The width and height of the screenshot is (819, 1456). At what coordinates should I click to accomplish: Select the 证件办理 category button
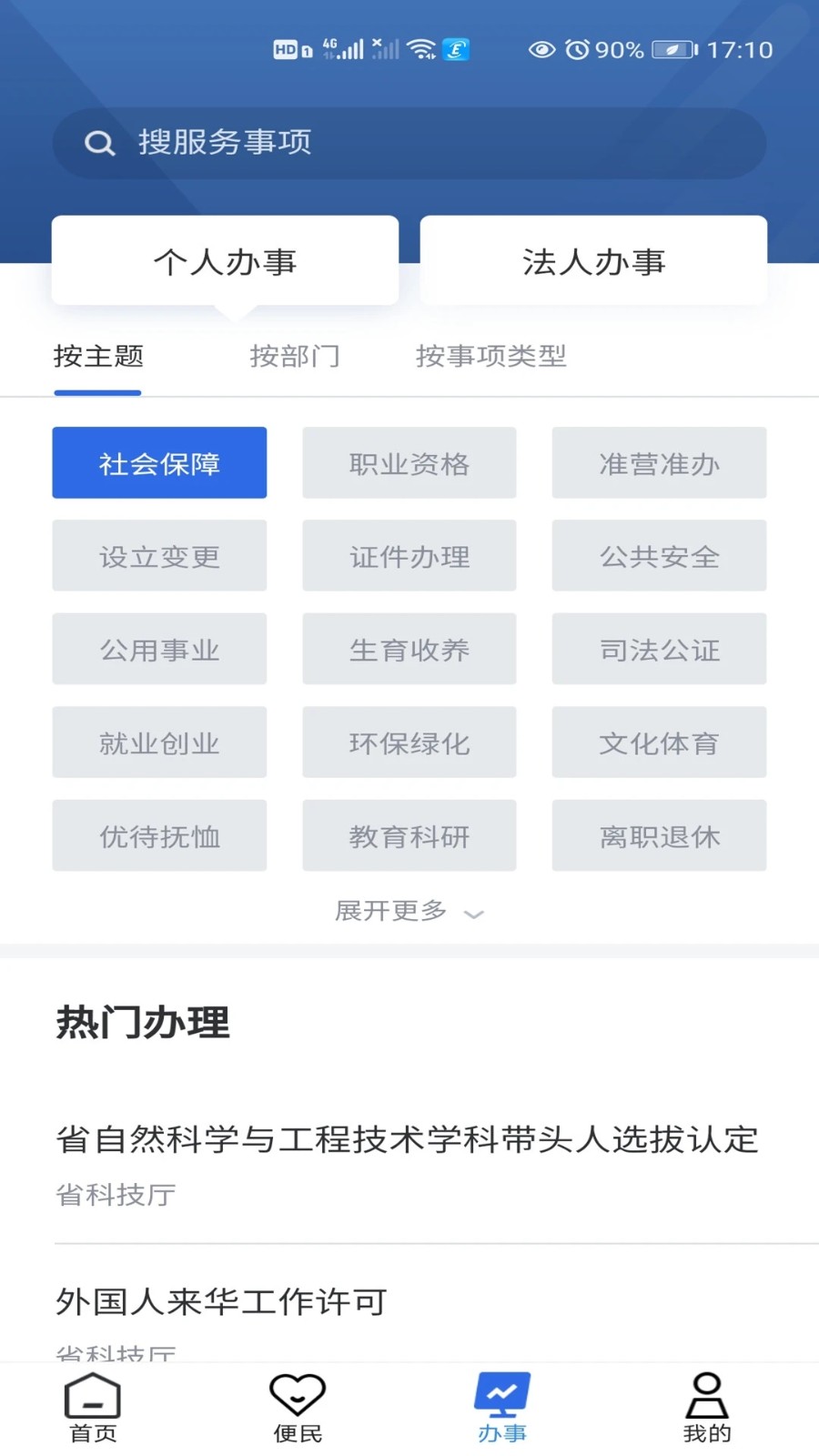(409, 556)
